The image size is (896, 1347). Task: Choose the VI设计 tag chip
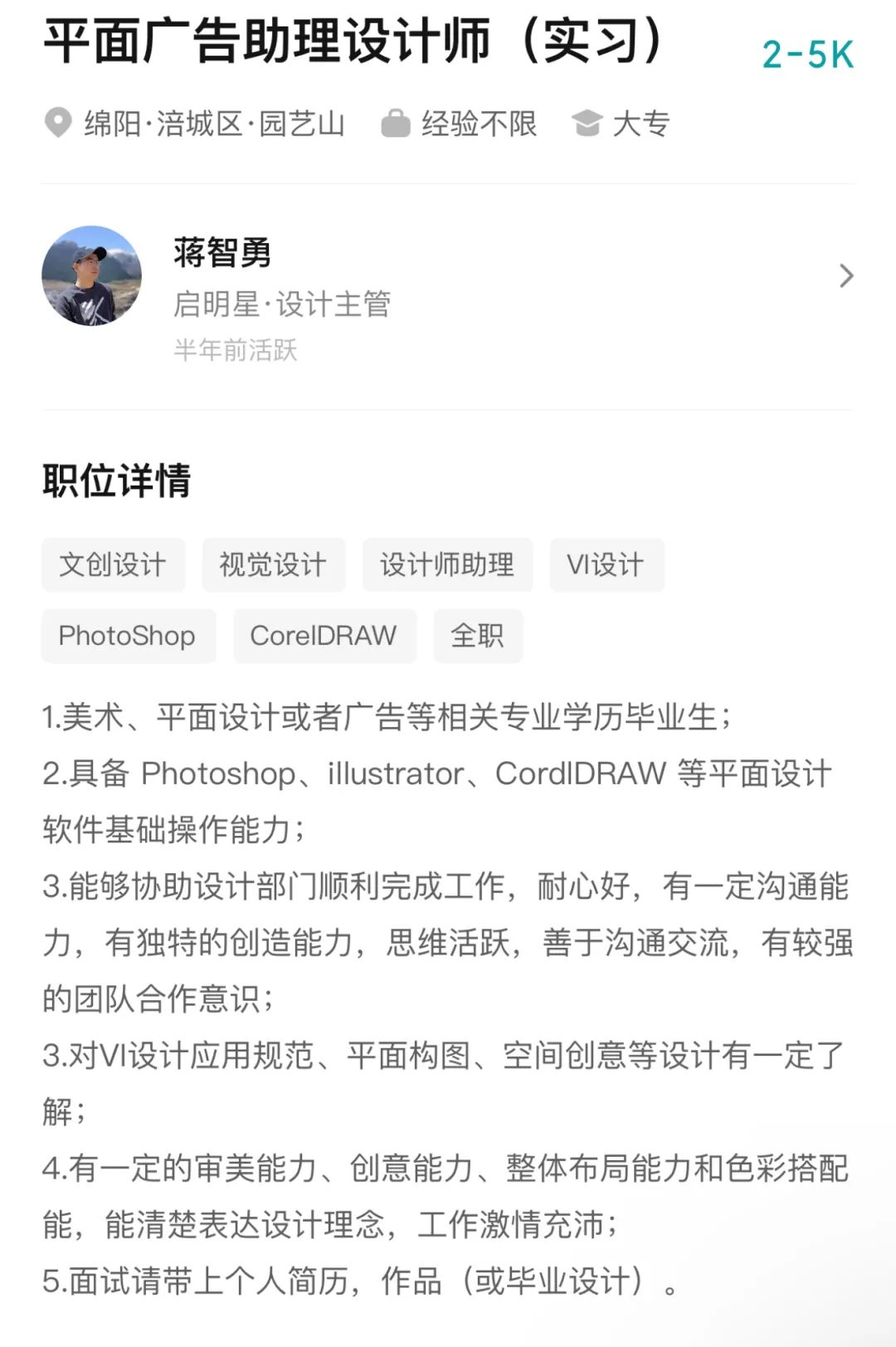click(x=606, y=565)
